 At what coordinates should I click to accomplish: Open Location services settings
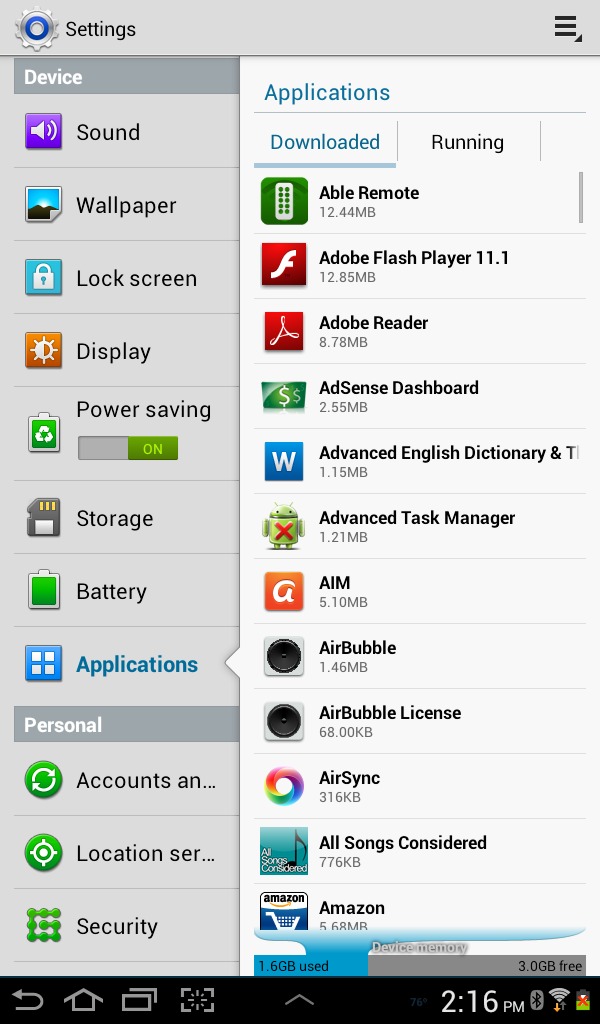[127, 852]
